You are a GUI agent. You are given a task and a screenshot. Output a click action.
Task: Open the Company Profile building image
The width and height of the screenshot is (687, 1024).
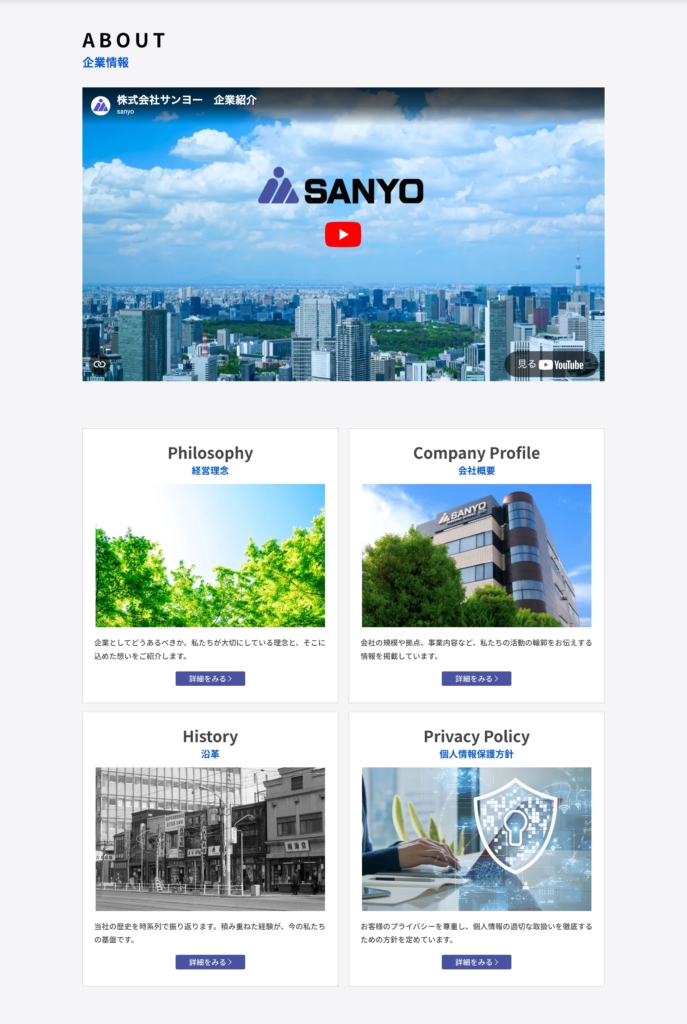[476, 556]
